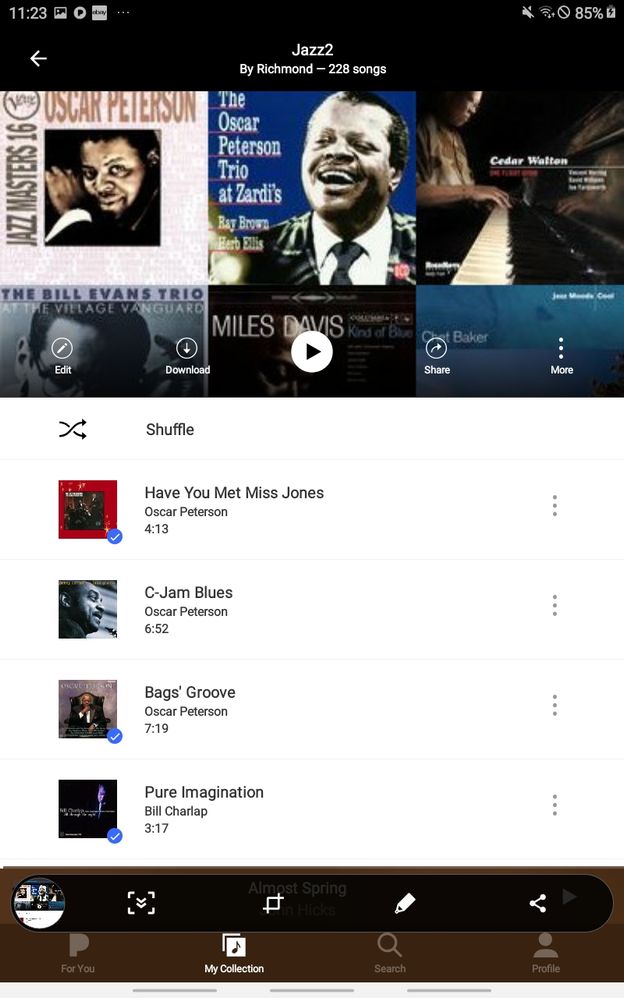Viewport: 624px width, 998px height.
Task: Draw on the screenshot with the pencil
Action: (x=405, y=904)
